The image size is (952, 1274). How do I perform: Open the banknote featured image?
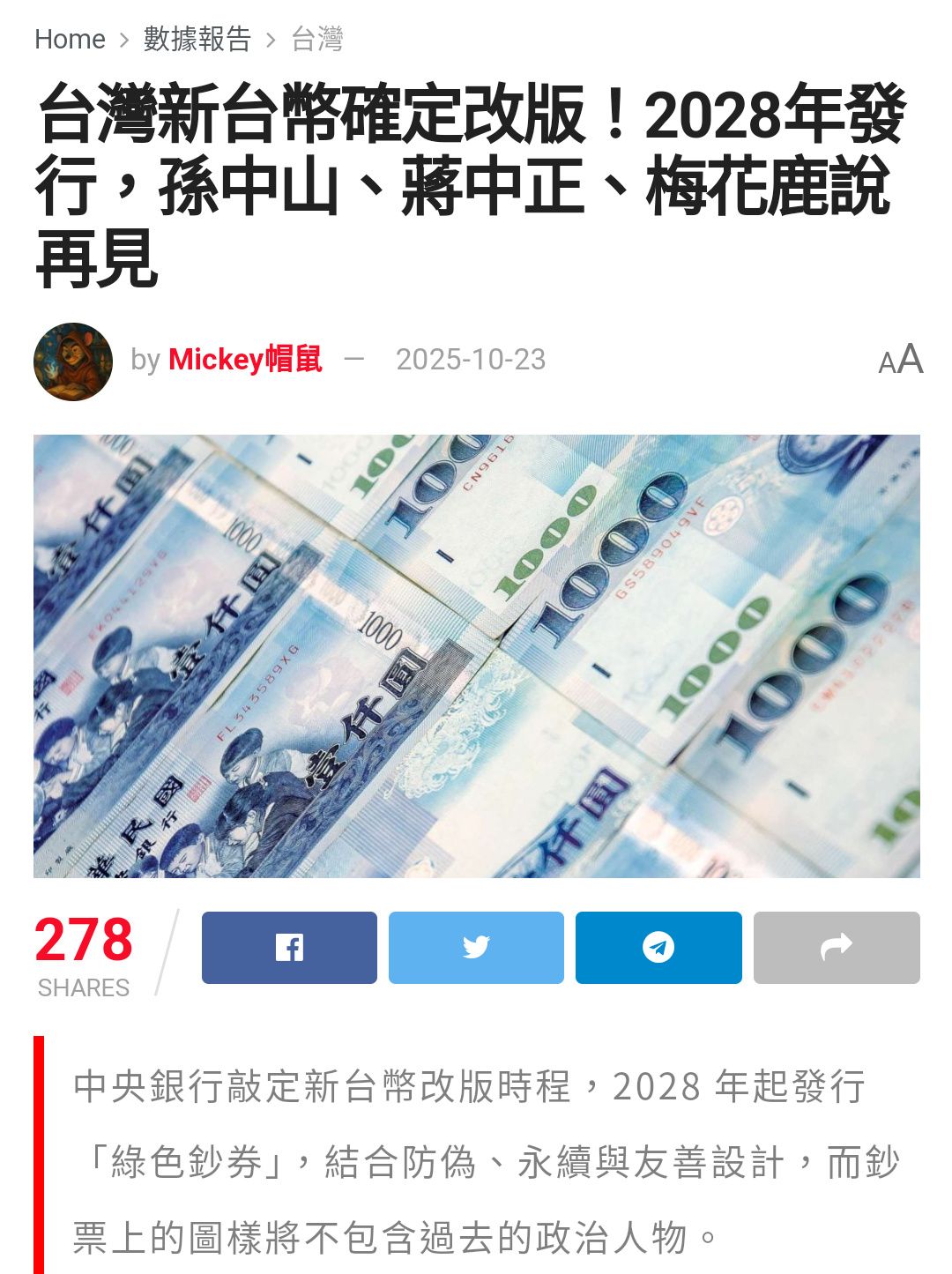pyautogui.click(x=476, y=656)
